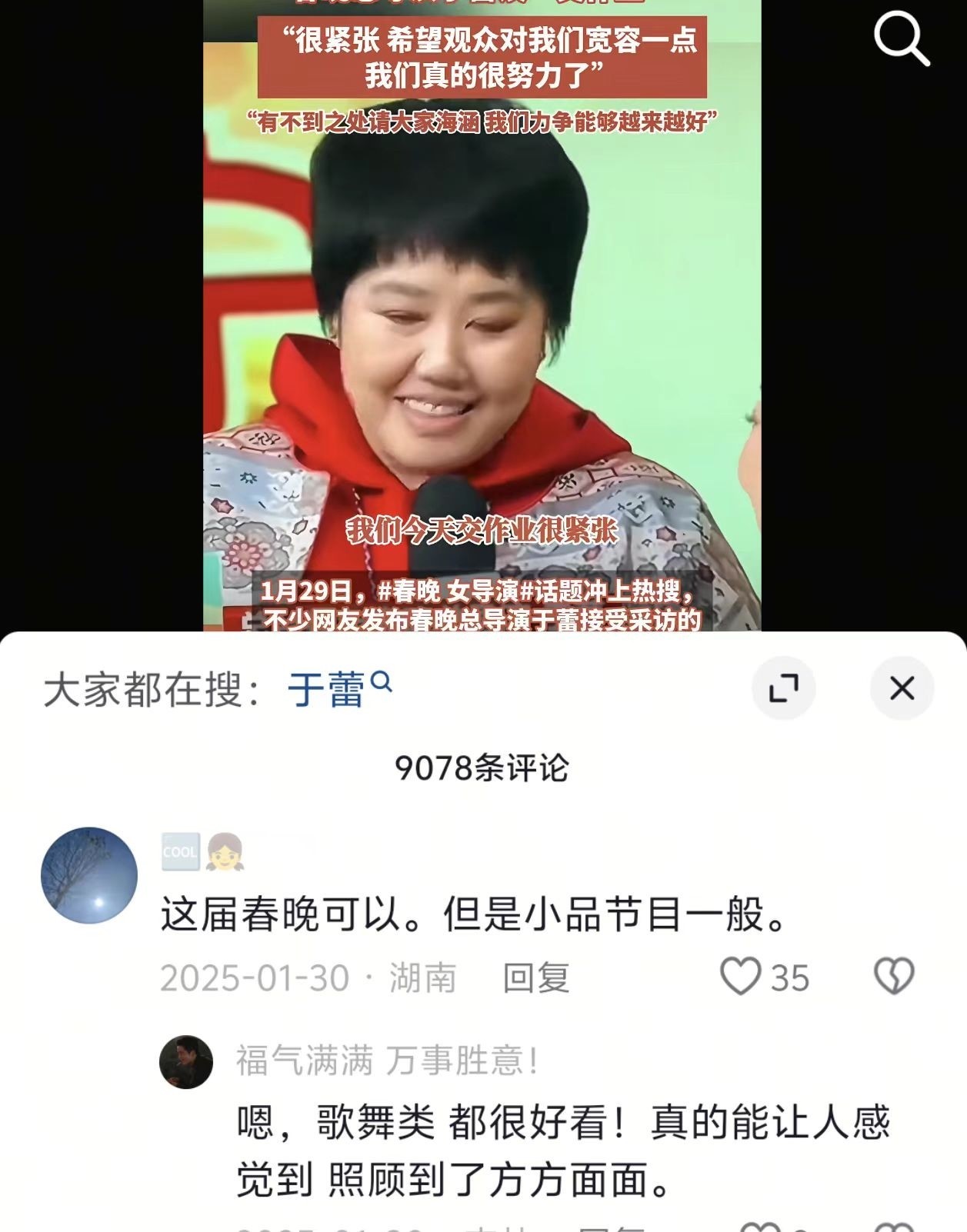Like the comment about 这届春晚可以
Image resolution: width=967 pixels, height=1232 pixels.
(x=764, y=977)
